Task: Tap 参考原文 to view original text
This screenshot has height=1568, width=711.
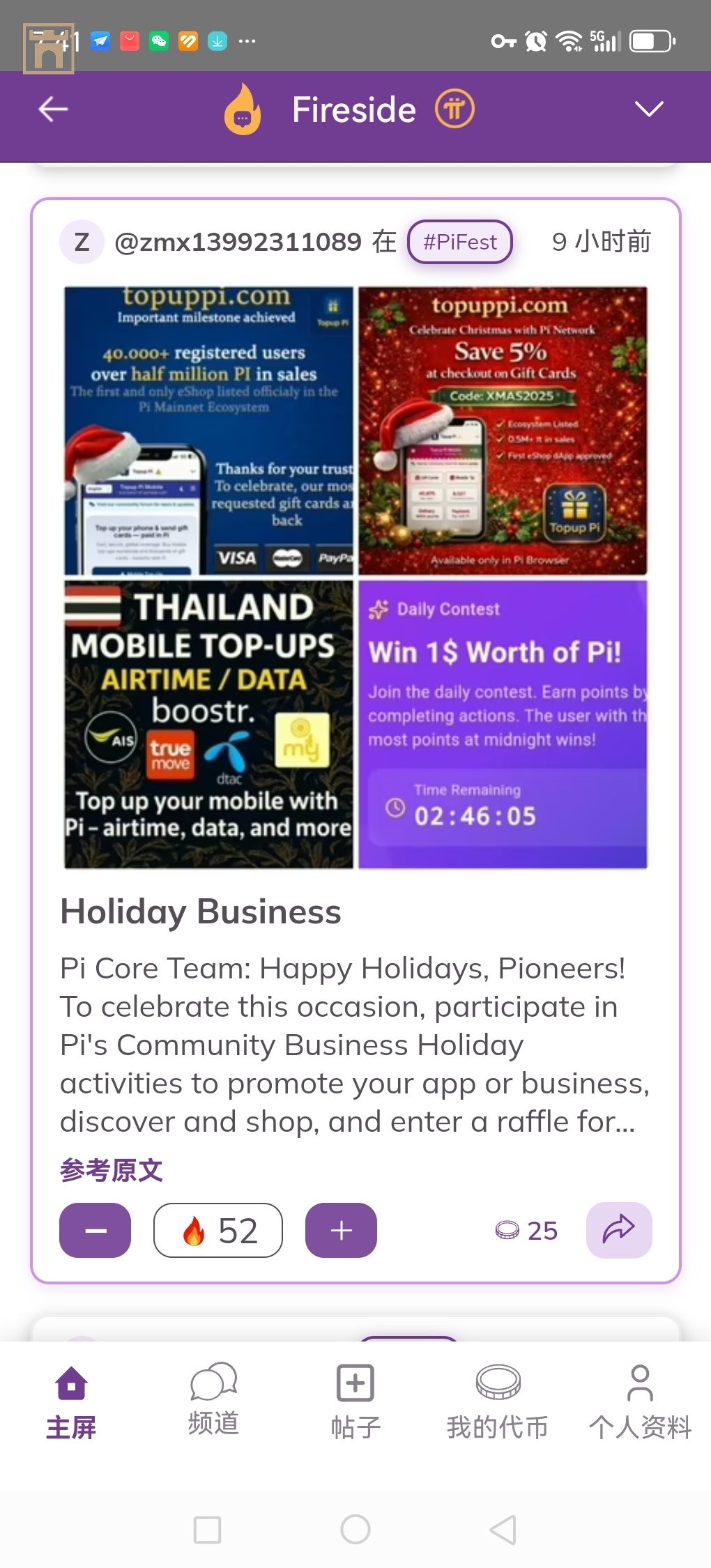Action: click(x=112, y=1170)
